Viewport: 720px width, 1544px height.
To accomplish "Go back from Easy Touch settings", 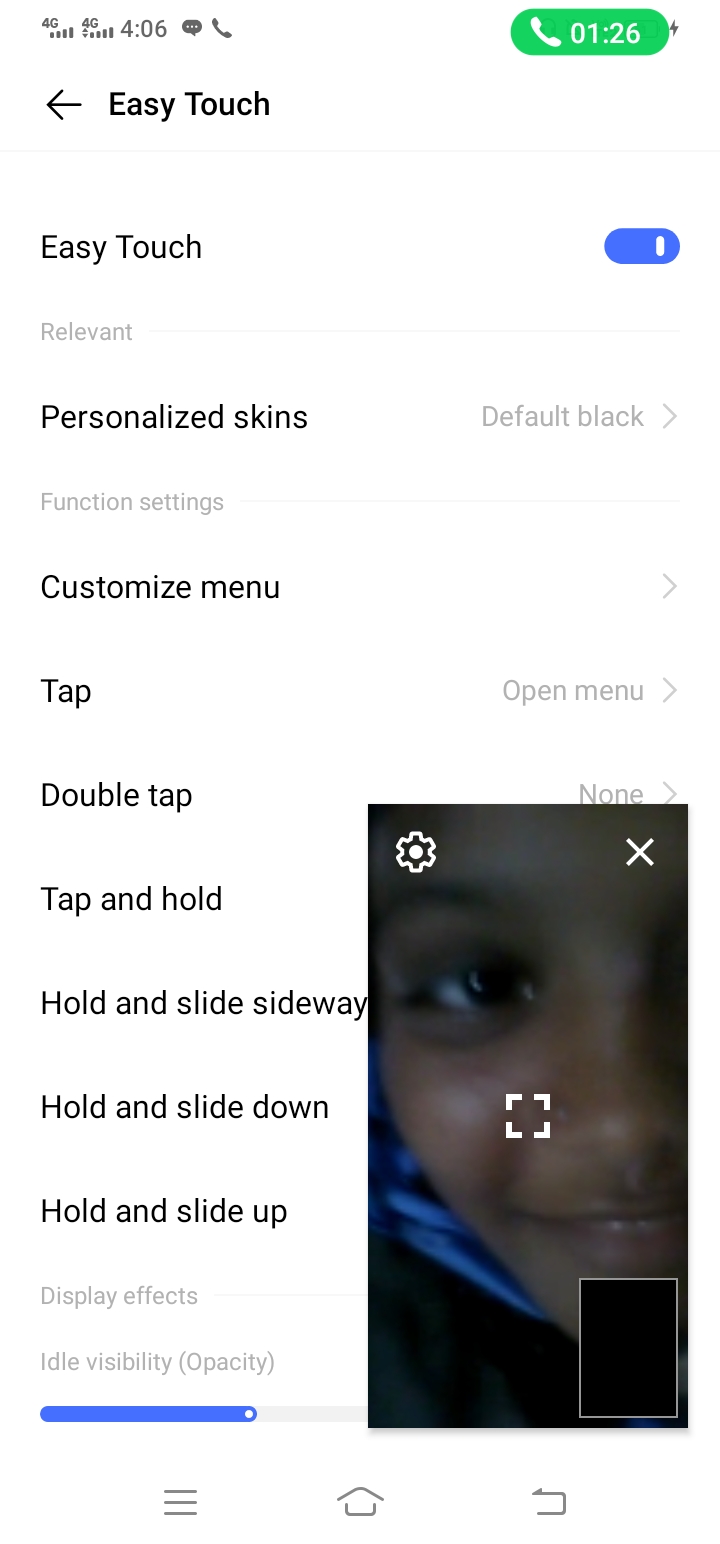I will (63, 105).
